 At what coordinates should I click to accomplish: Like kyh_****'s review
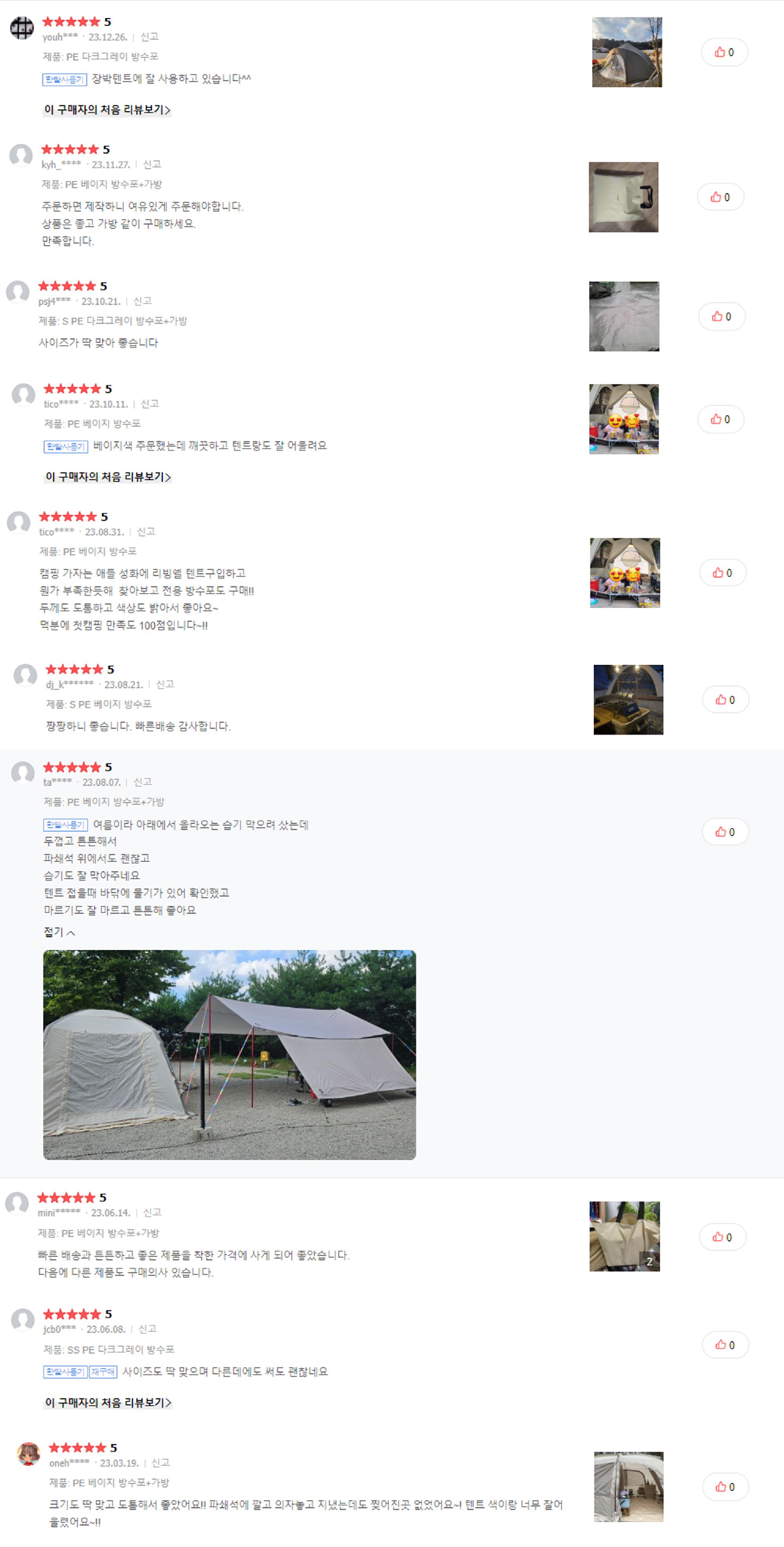pyautogui.click(x=720, y=197)
